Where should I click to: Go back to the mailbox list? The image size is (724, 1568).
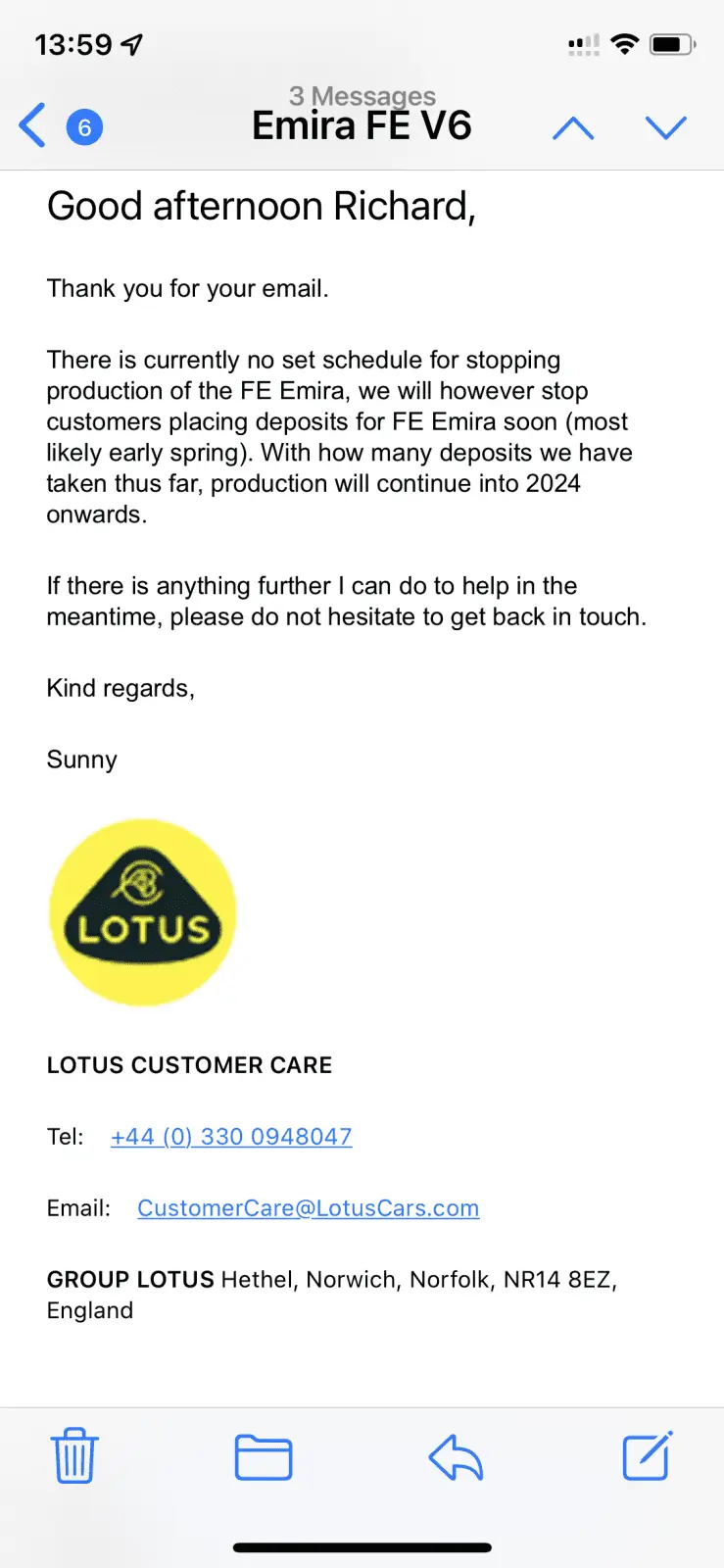34,126
